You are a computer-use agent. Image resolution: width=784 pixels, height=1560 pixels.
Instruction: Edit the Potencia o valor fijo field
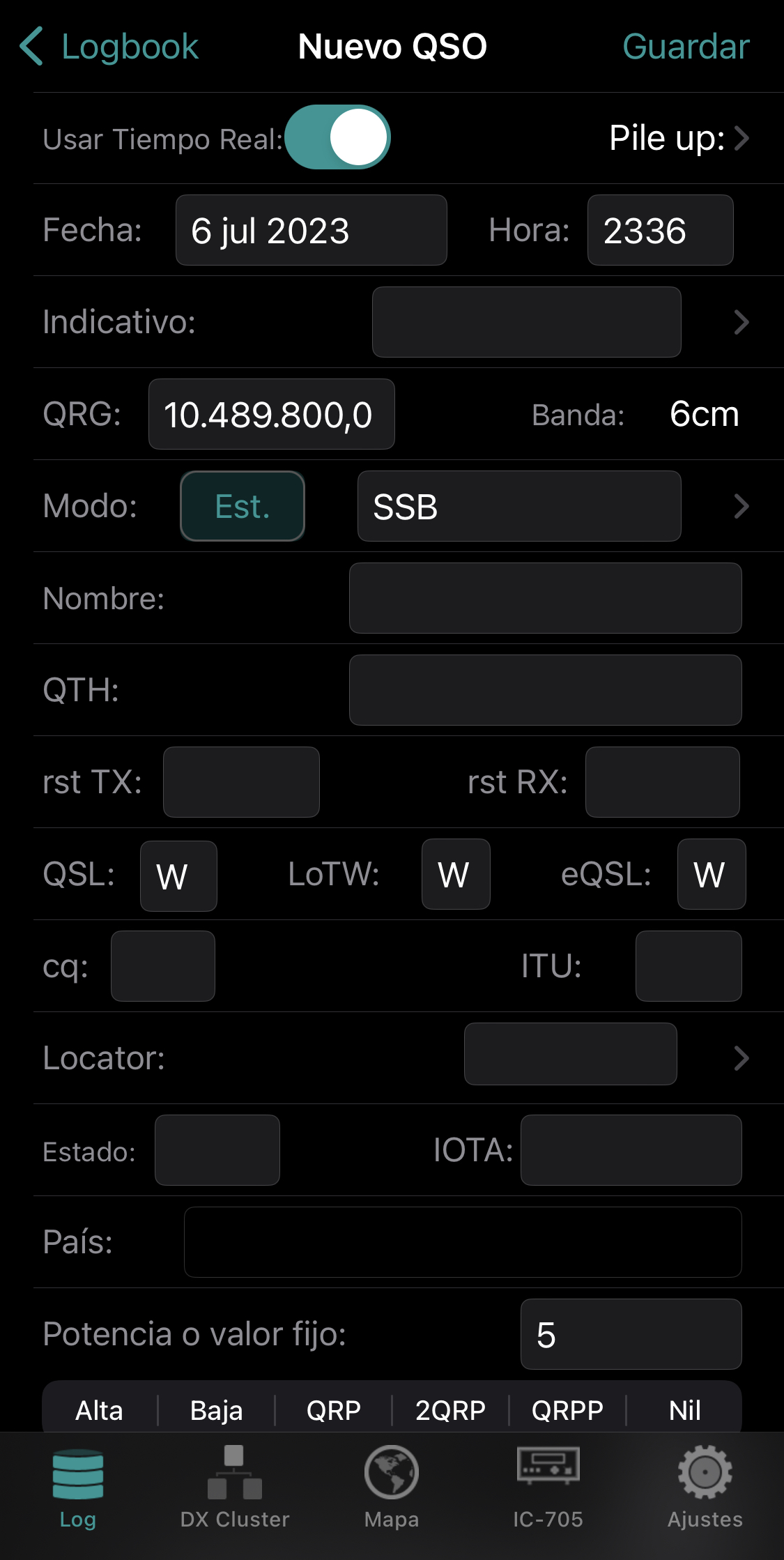631,1334
